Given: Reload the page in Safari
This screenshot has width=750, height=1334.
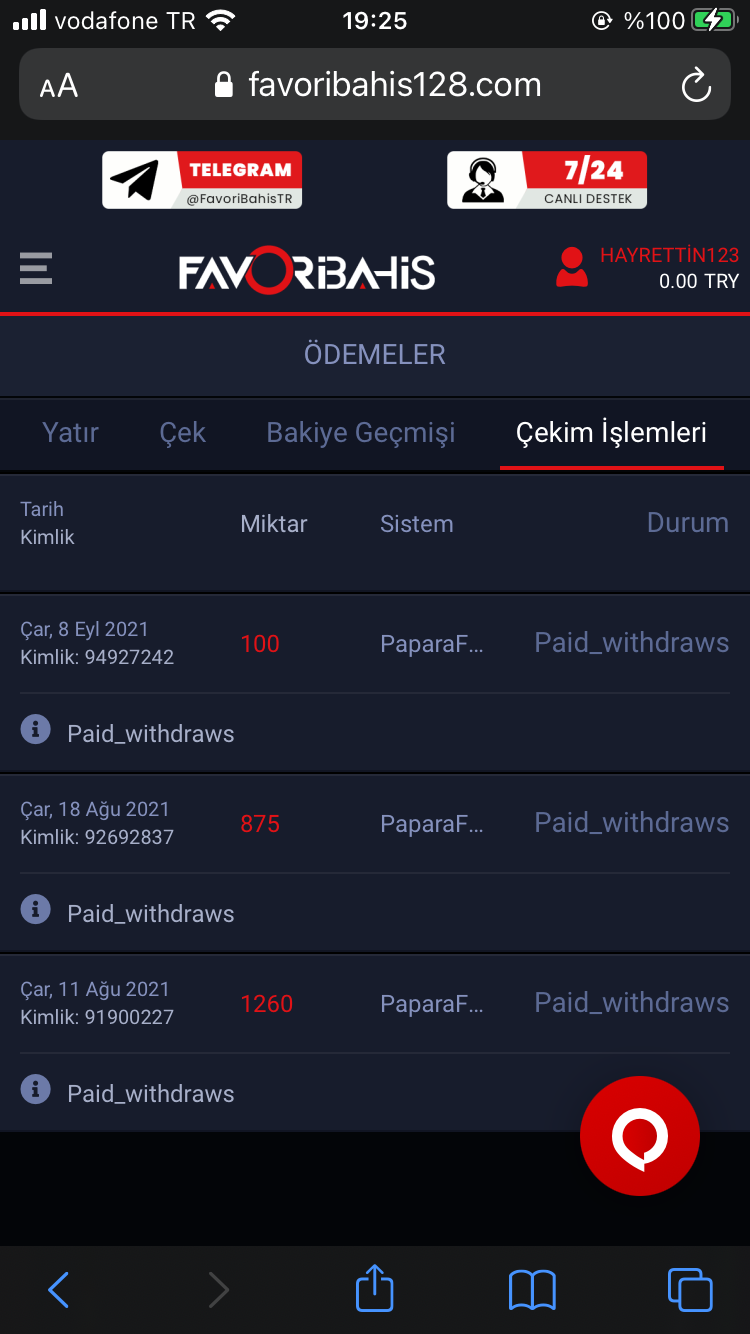Looking at the screenshot, I should [696, 86].
